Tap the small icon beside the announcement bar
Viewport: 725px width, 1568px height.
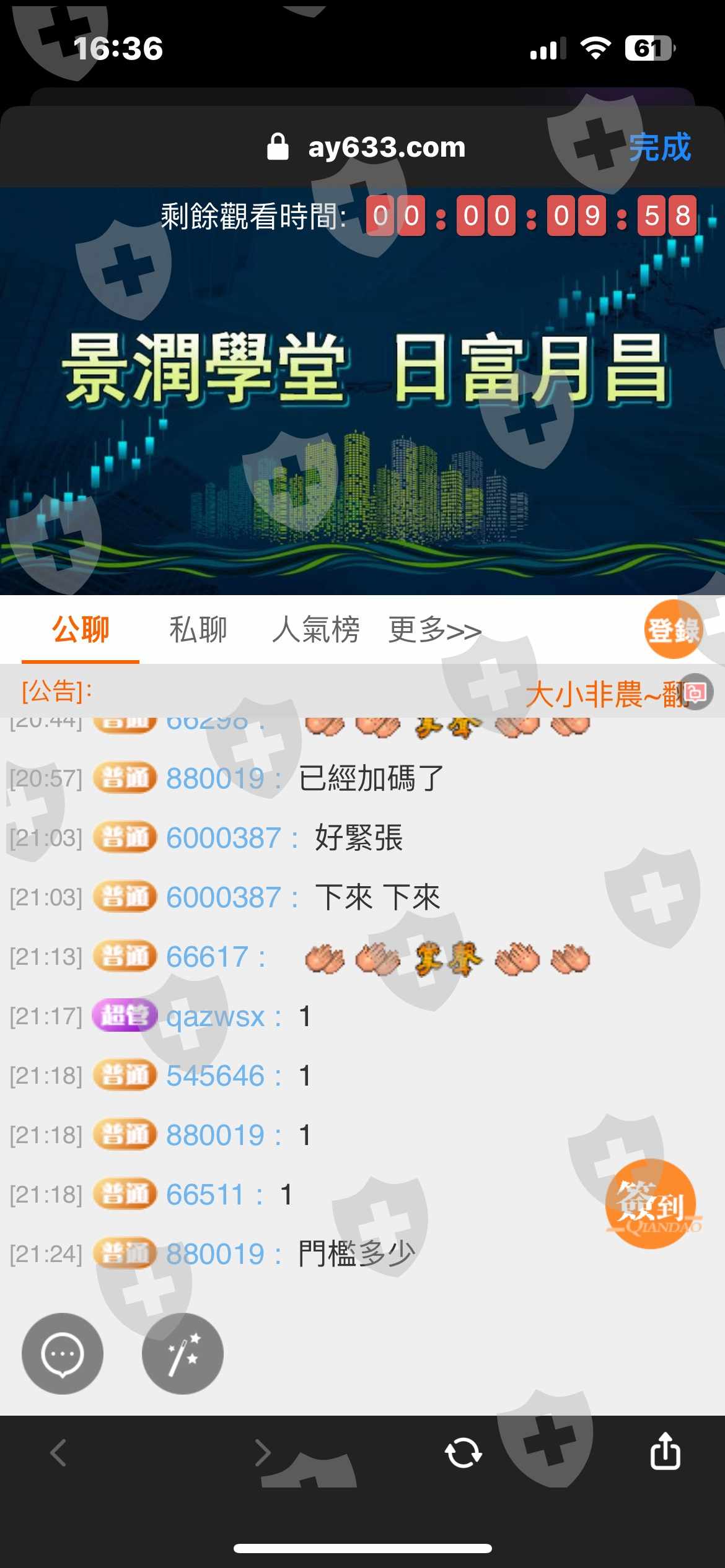[x=696, y=692]
